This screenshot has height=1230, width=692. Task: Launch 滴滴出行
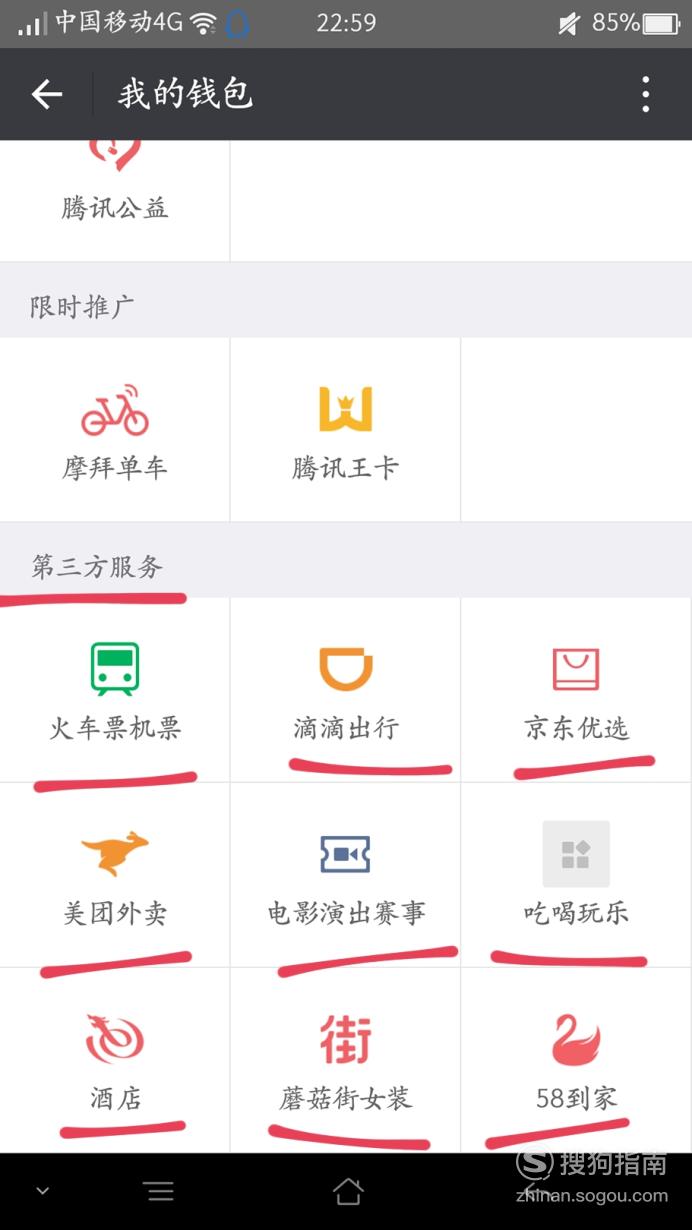[x=345, y=690]
